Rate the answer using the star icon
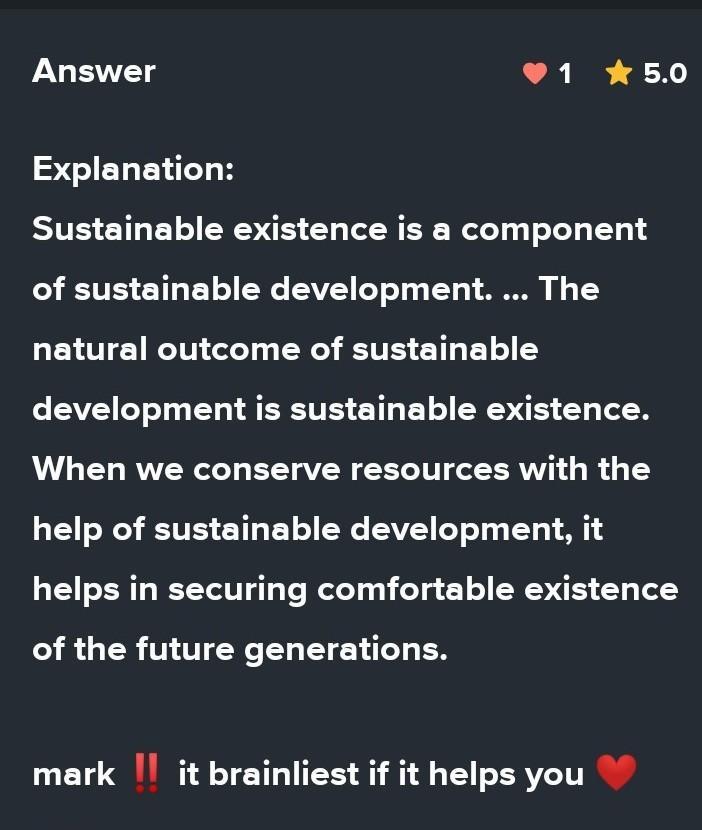 (619, 72)
